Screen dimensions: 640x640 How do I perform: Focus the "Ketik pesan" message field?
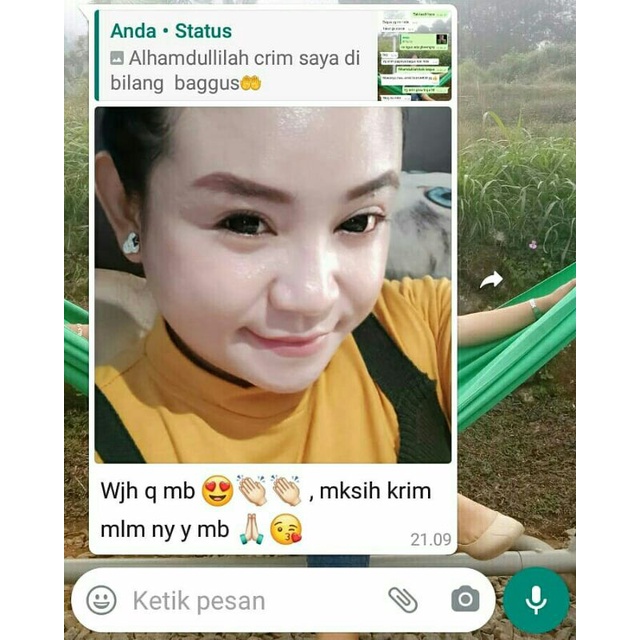click(240, 601)
